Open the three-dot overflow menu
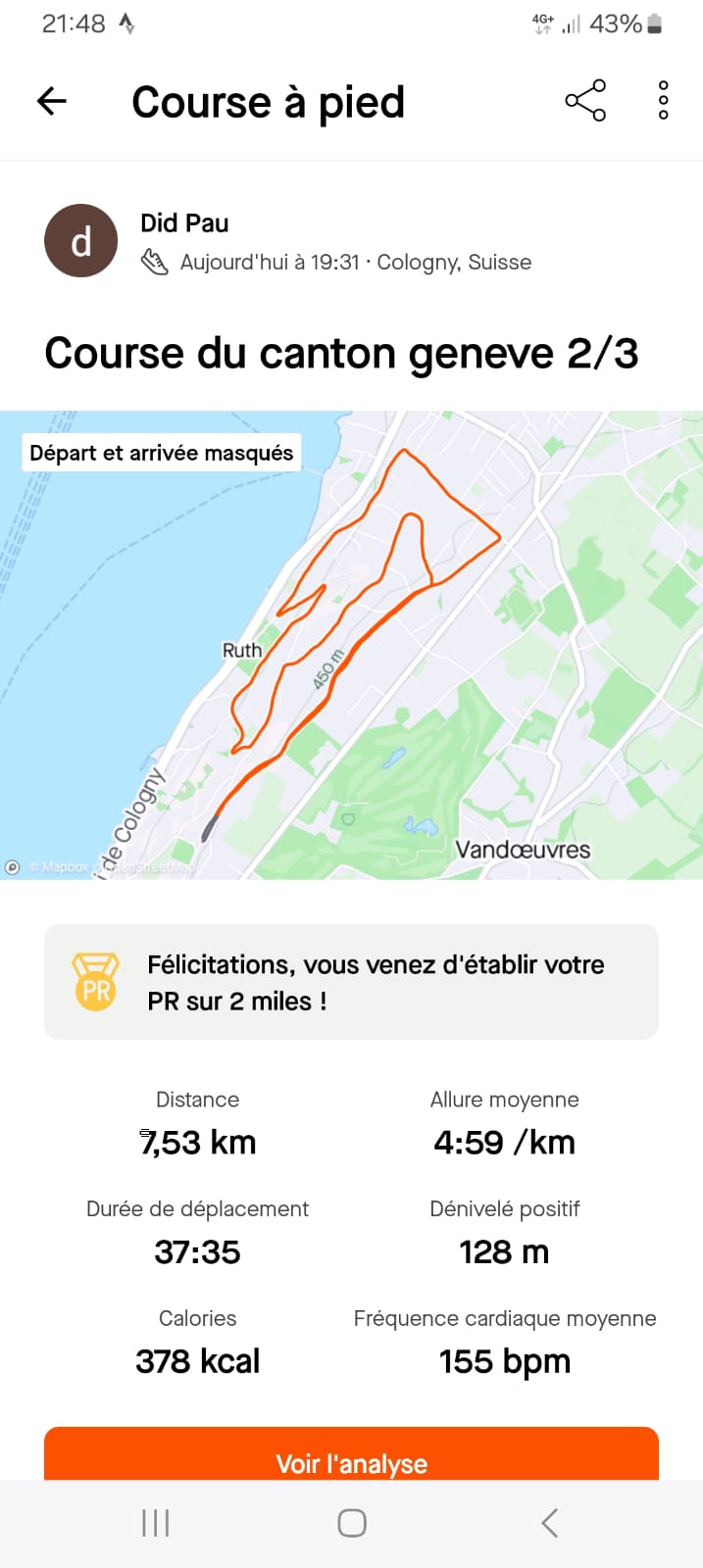Screen dimensions: 703x1568 664,101
